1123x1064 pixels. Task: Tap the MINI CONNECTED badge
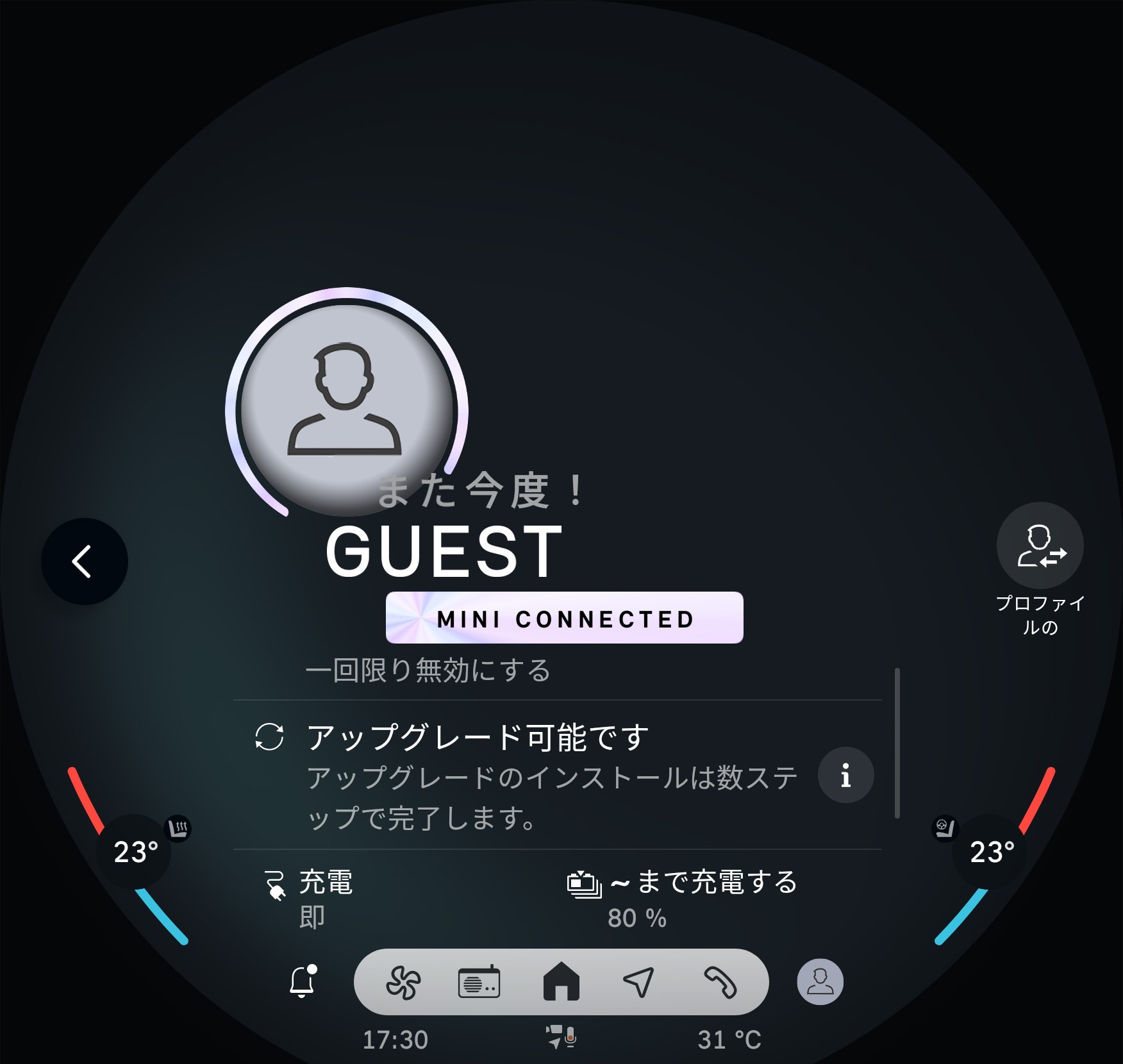point(564,618)
